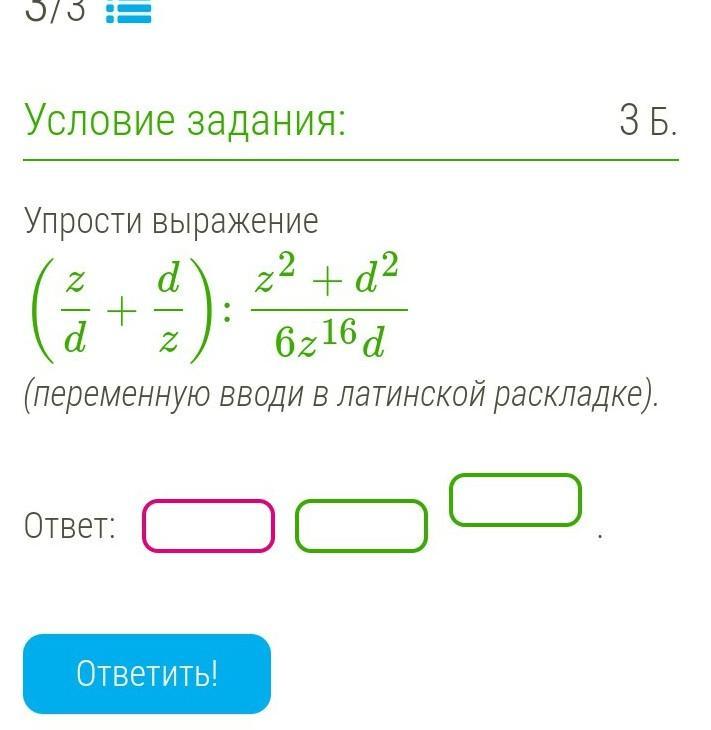Open the task list icon beside 3/3

point(128,11)
